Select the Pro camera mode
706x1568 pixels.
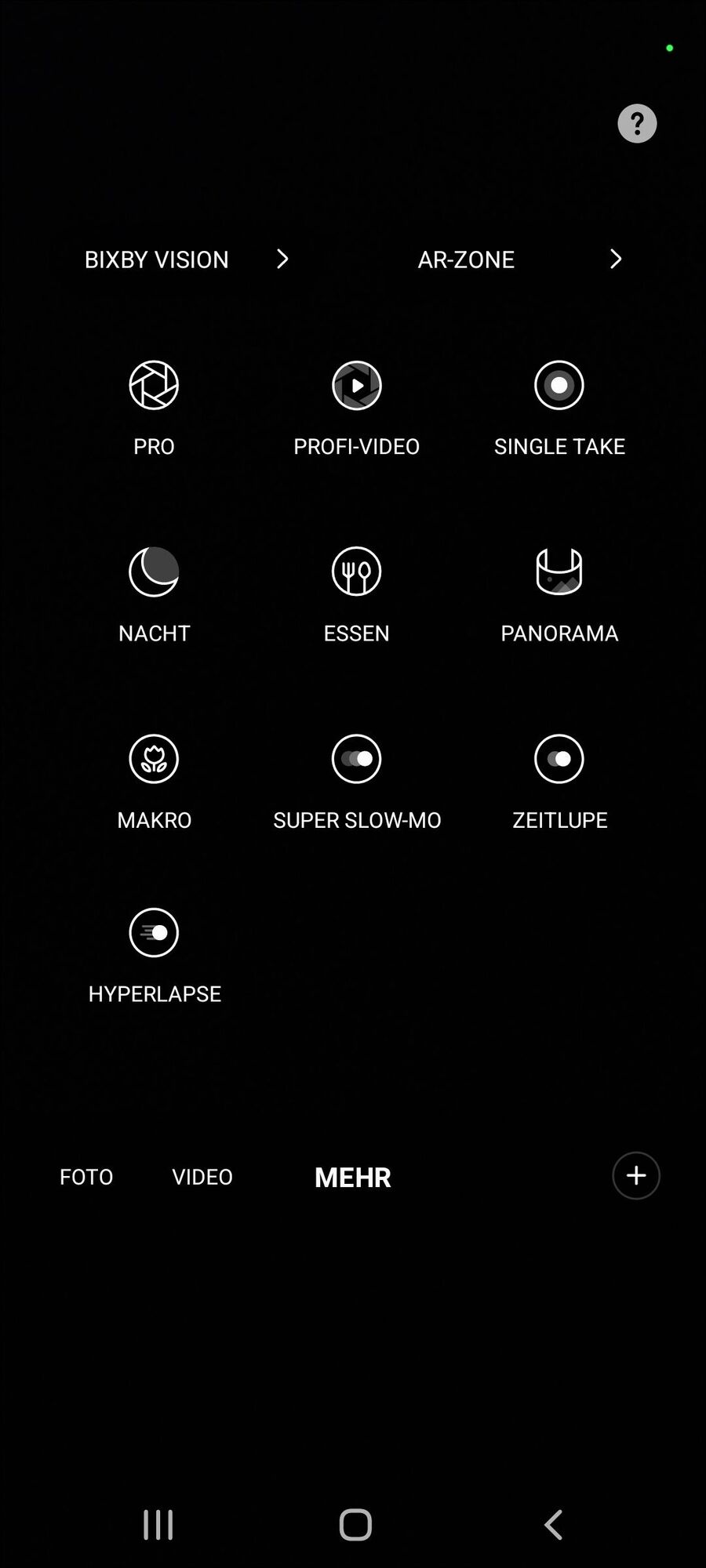coord(154,386)
